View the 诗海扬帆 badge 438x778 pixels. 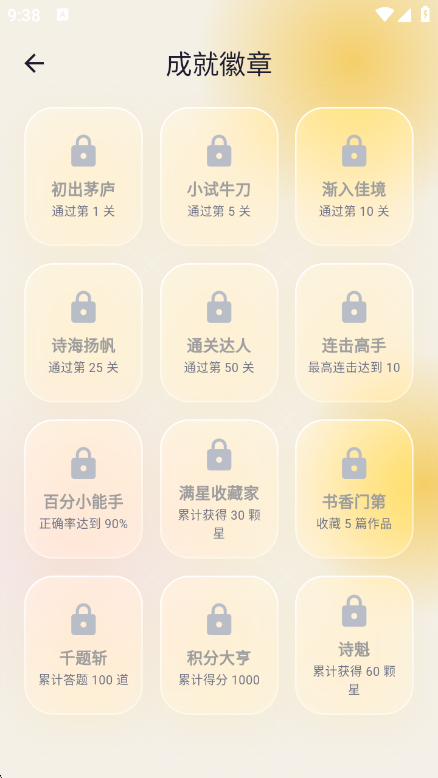point(83,332)
